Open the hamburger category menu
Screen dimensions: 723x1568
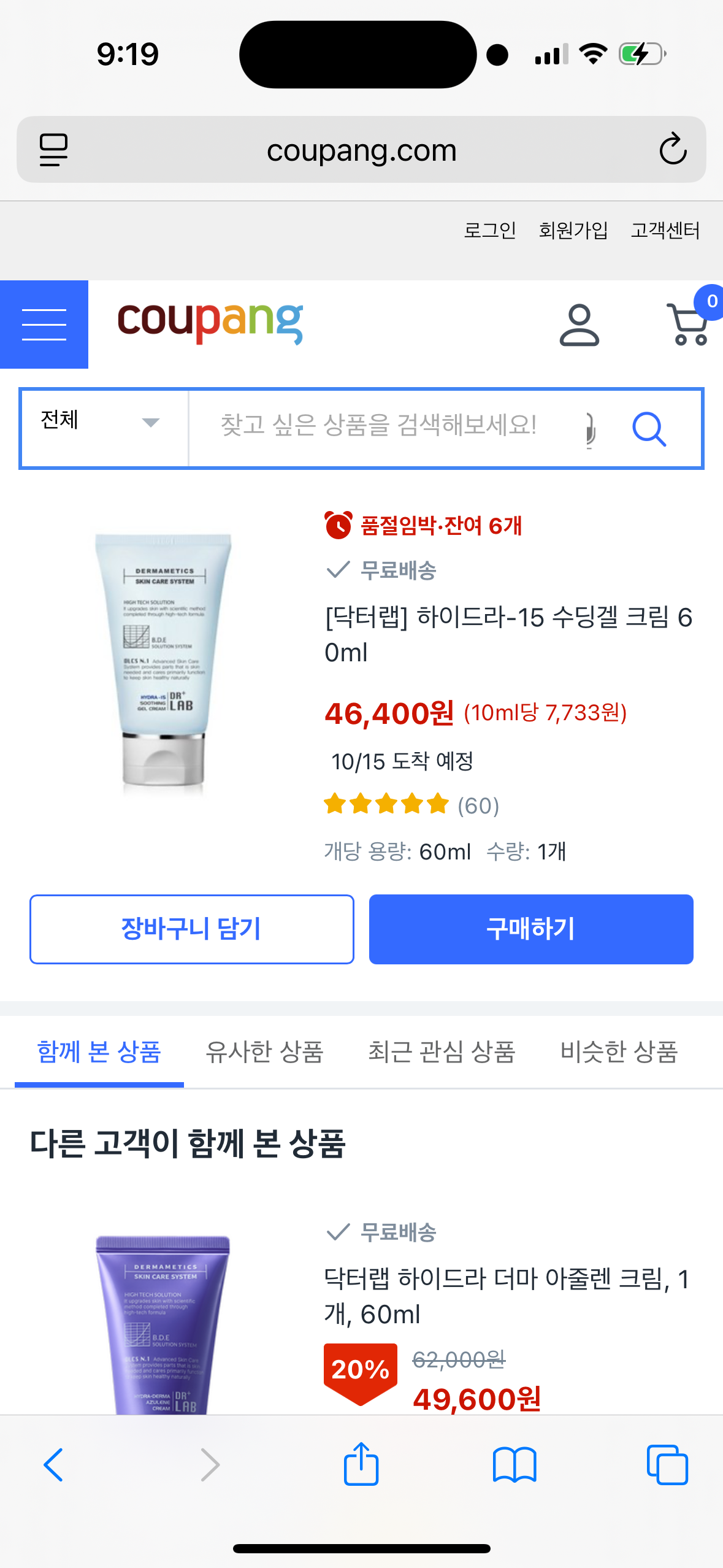(x=44, y=324)
